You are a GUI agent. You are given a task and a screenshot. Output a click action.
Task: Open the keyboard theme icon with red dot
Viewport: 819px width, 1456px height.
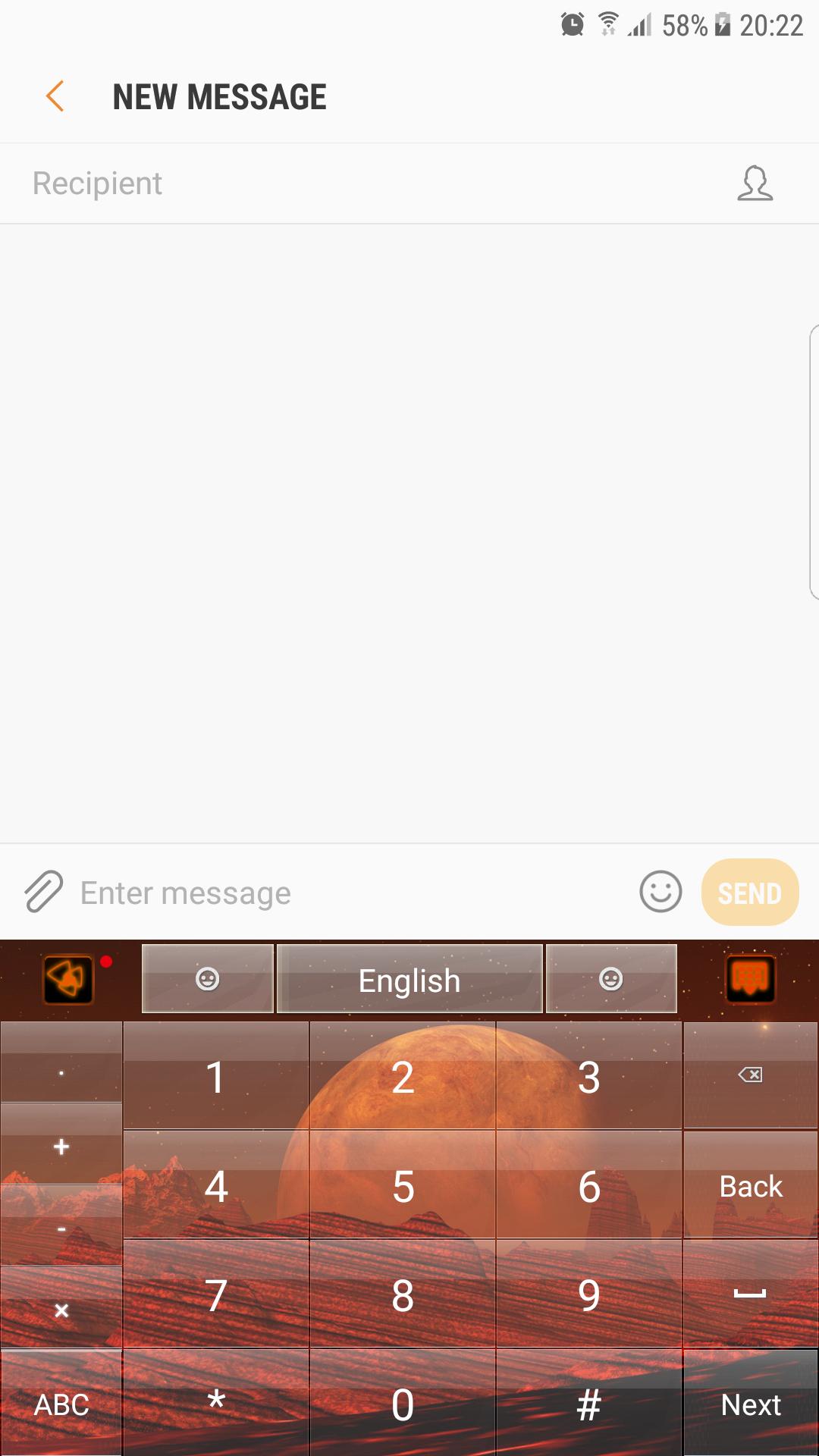68,978
